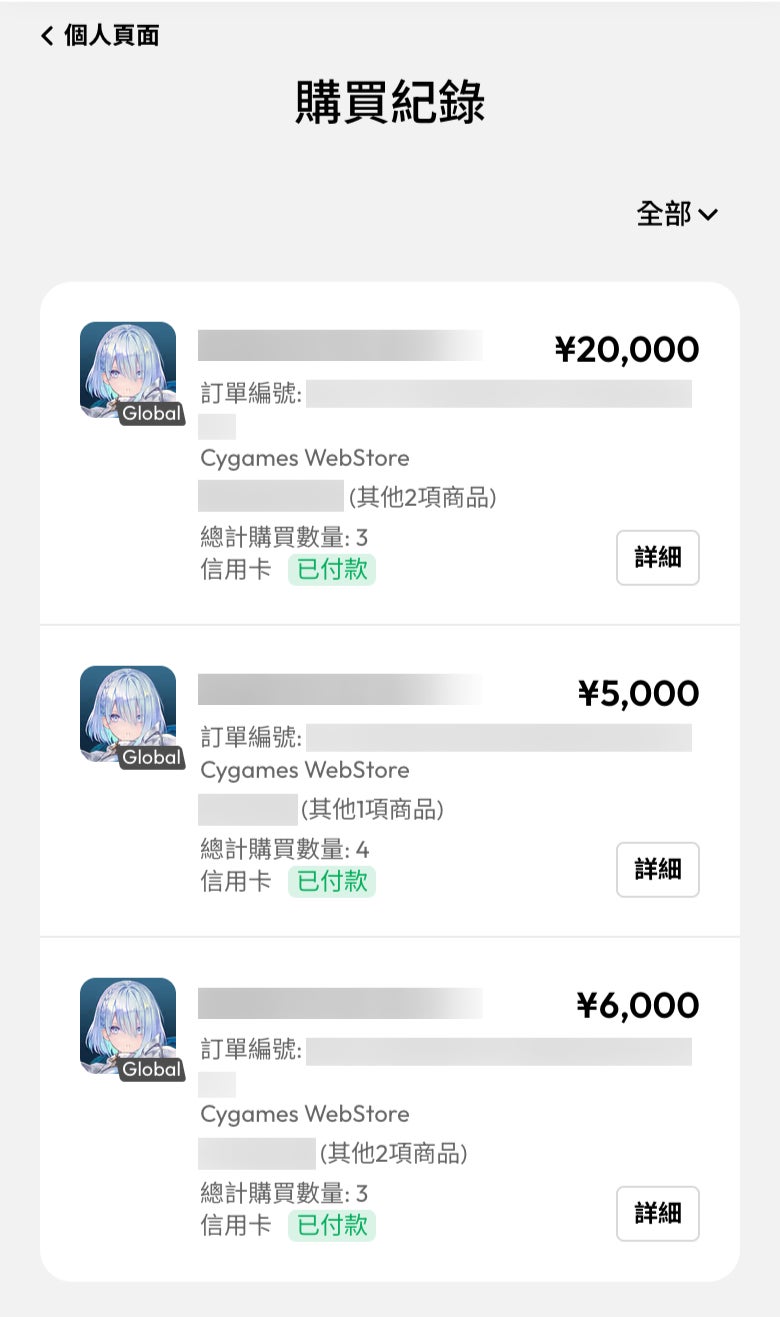Open 詳細 for the ¥20,000 purchase

pyautogui.click(x=657, y=558)
